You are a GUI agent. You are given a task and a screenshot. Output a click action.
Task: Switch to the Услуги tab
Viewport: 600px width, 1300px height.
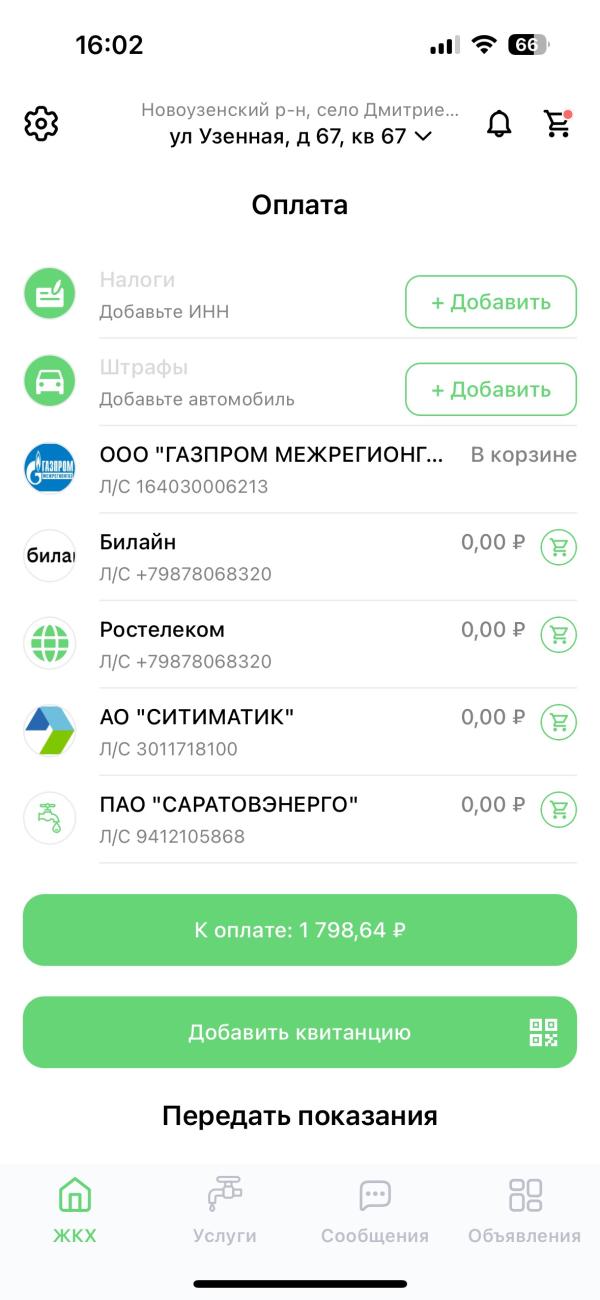(225, 1210)
